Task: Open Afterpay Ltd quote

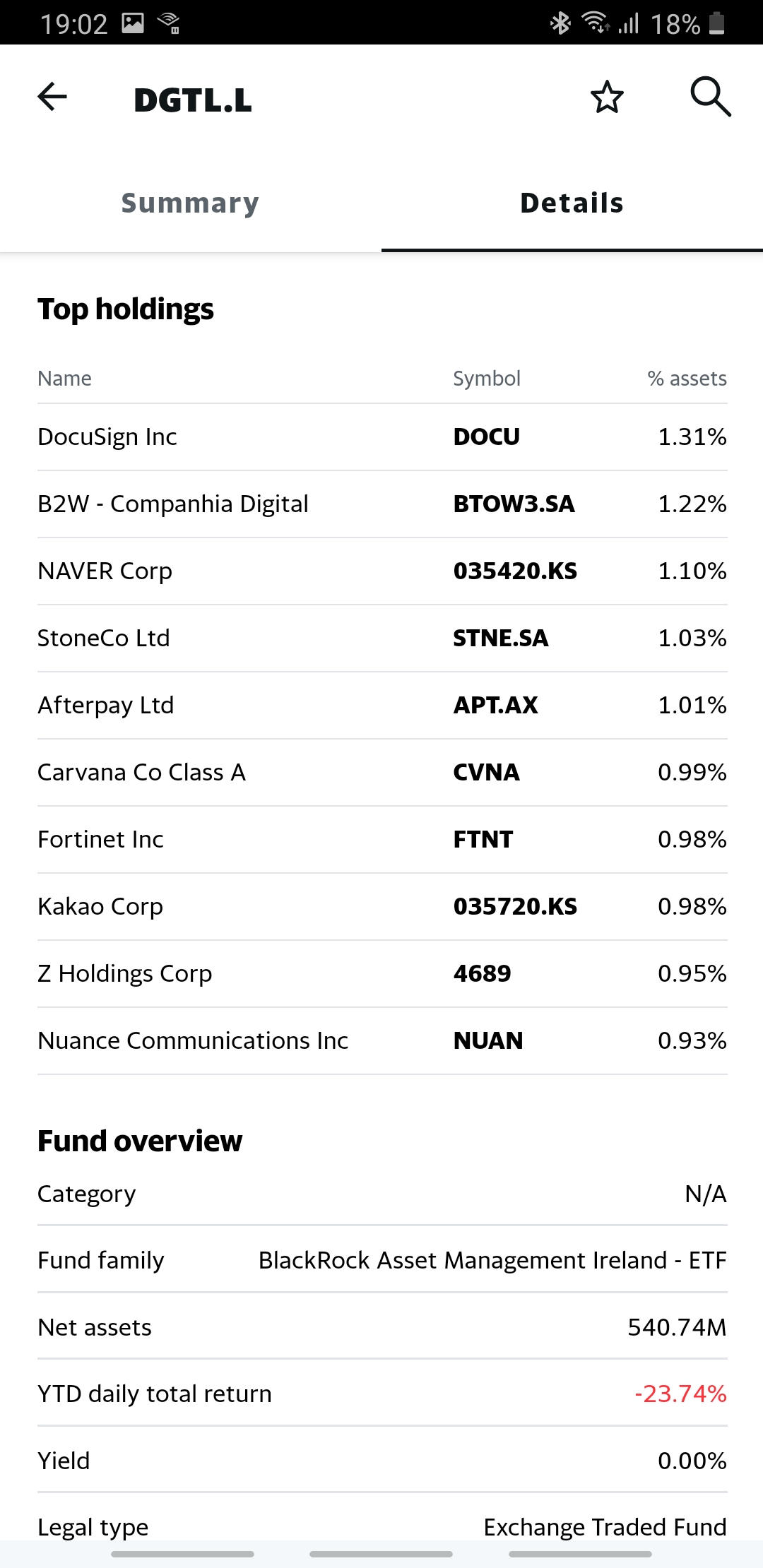Action: point(381,706)
